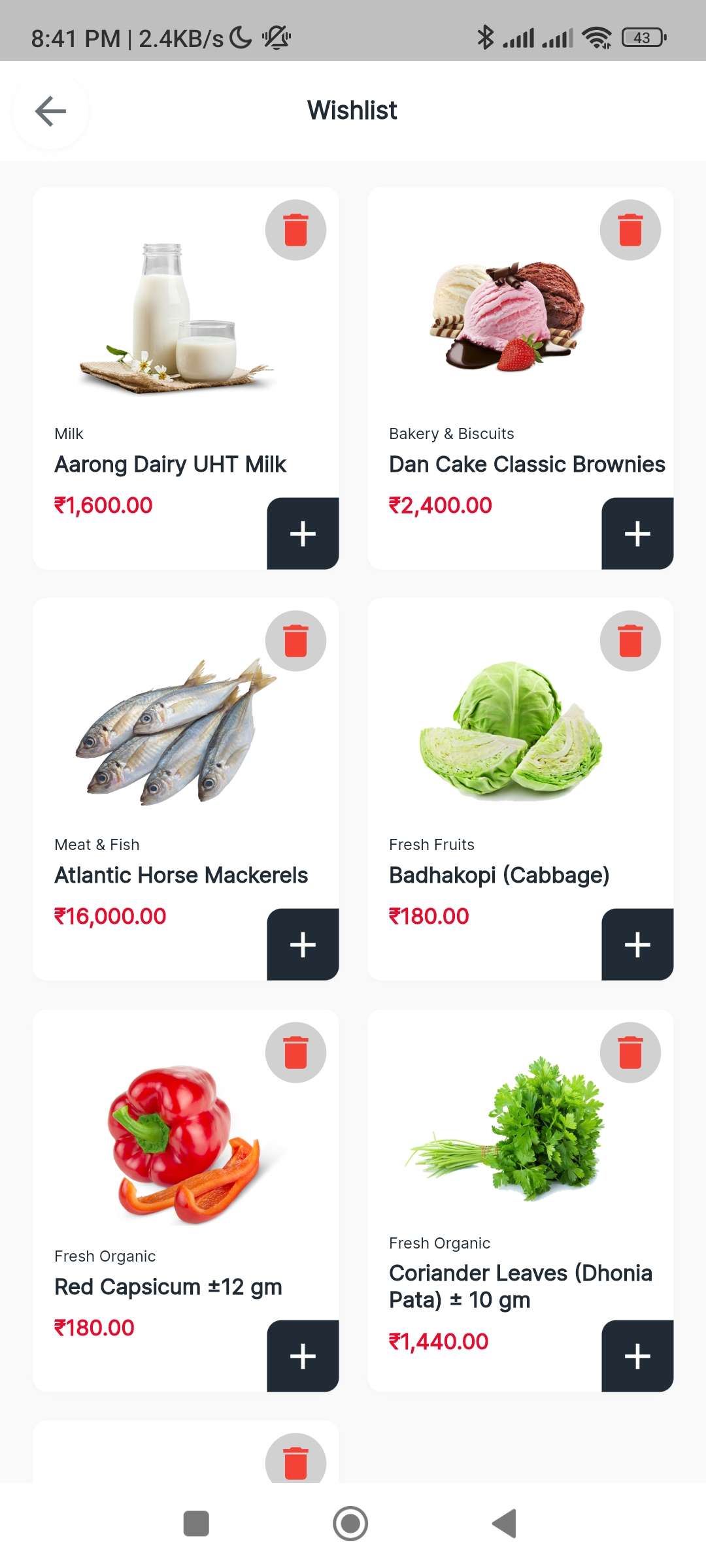Add Dan Cake Classic Brownies to cart
The height and width of the screenshot is (1568, 706).
point(637,533)
